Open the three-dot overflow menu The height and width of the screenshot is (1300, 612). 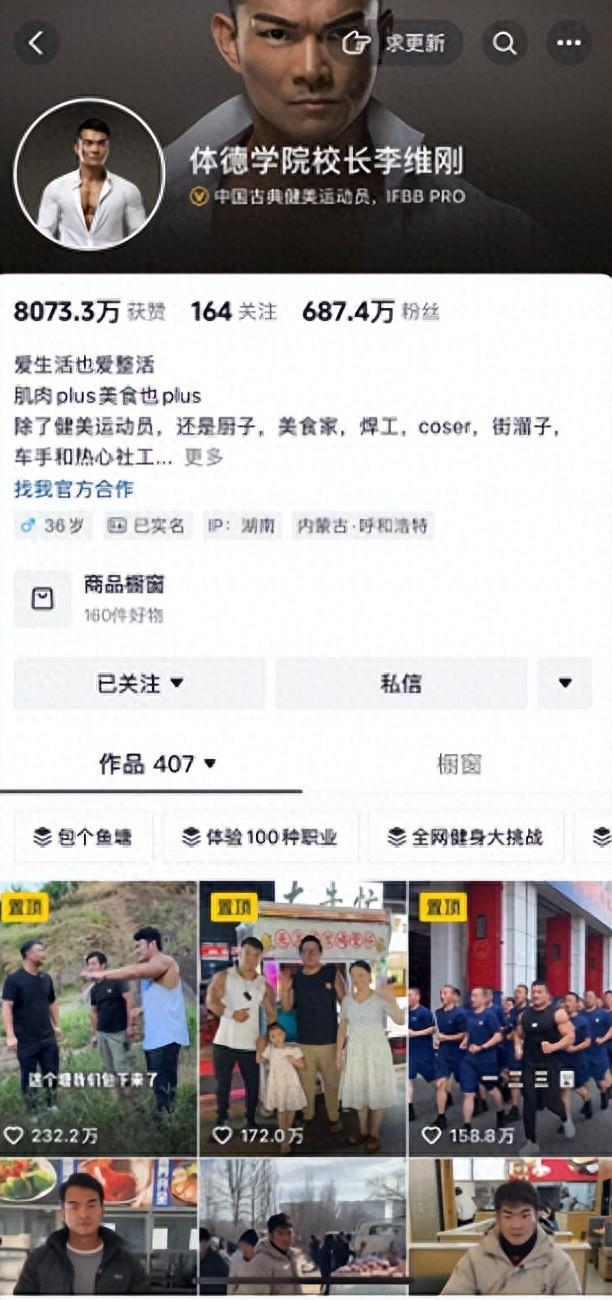pos(568,43)
